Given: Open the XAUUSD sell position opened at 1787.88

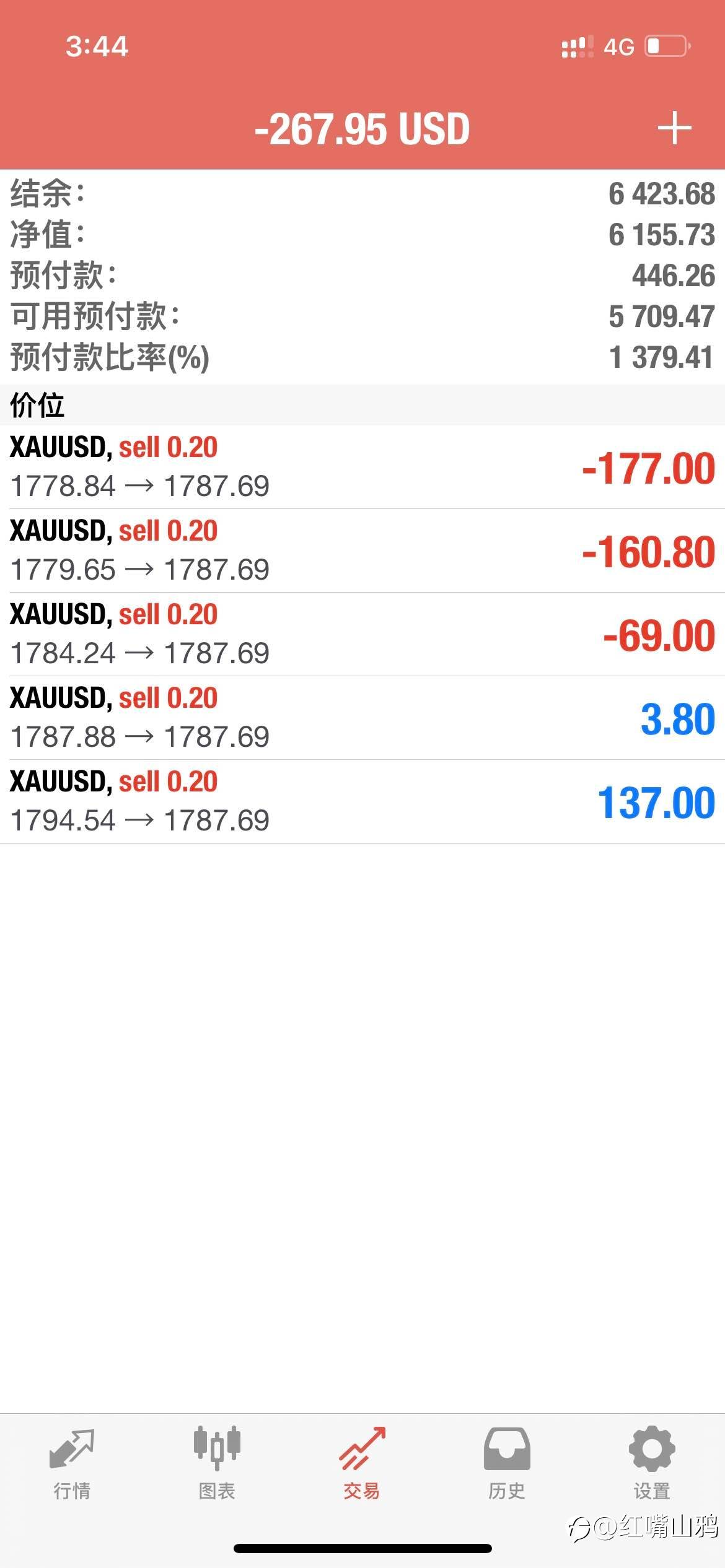Looking at the screenshot, I should coord(362,718).
